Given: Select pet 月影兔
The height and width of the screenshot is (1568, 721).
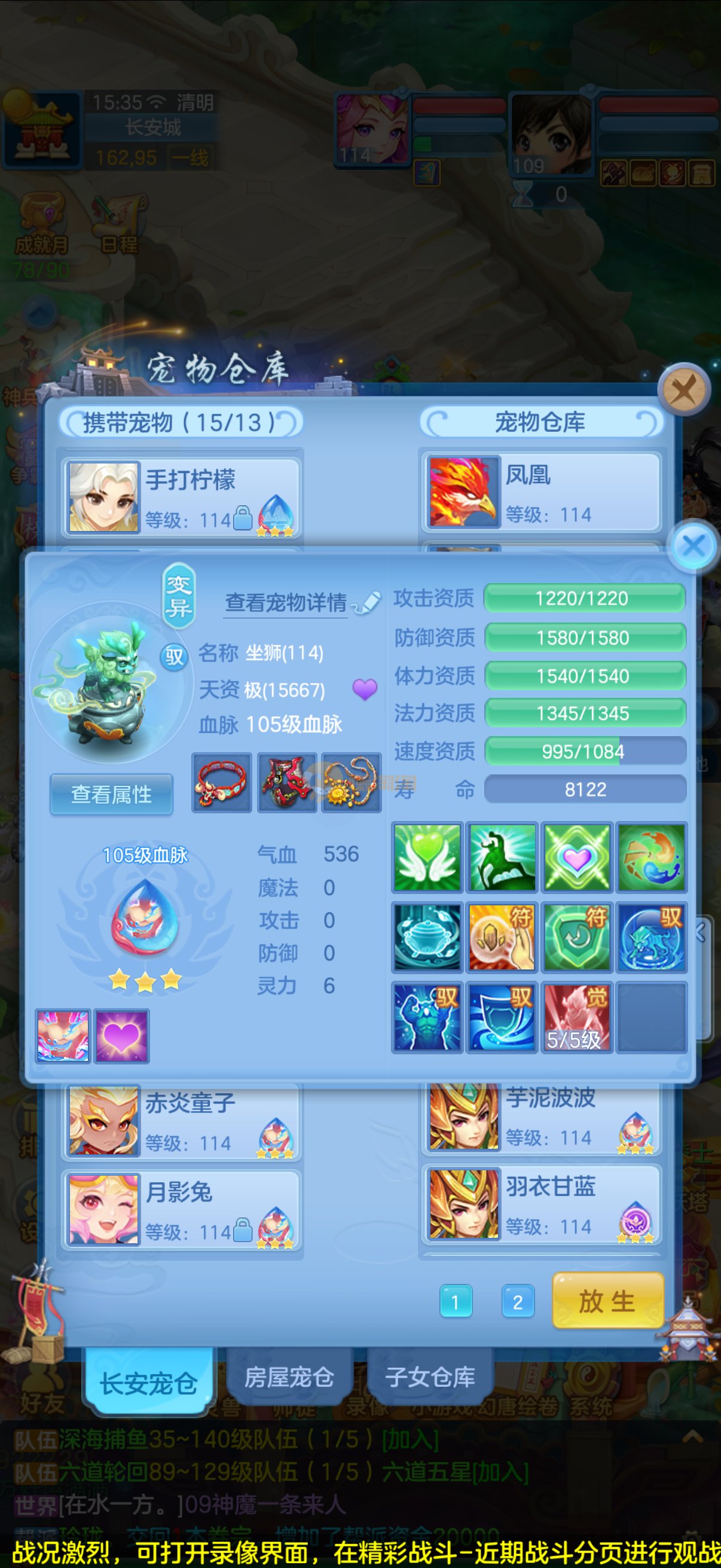Looking at the screenshot, I should pos(181,1209).
